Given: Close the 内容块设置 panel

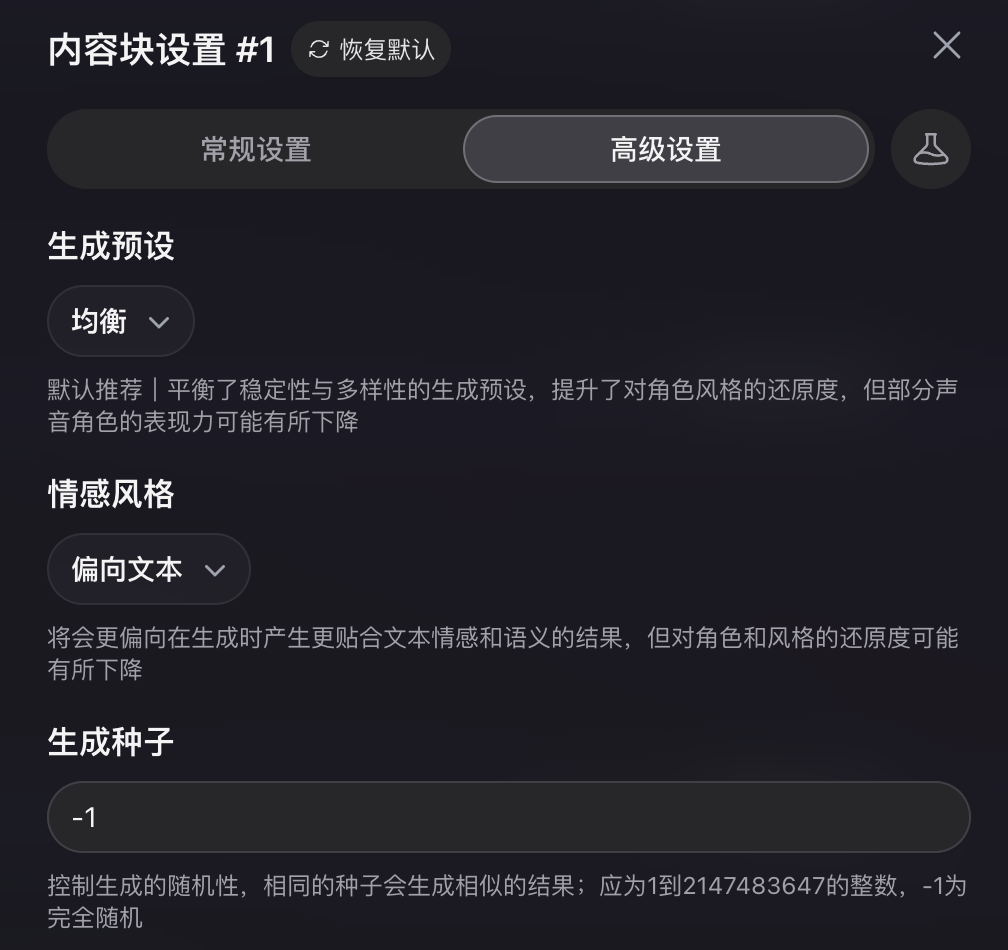Looking at the screenshot, I should click(946, 46).
